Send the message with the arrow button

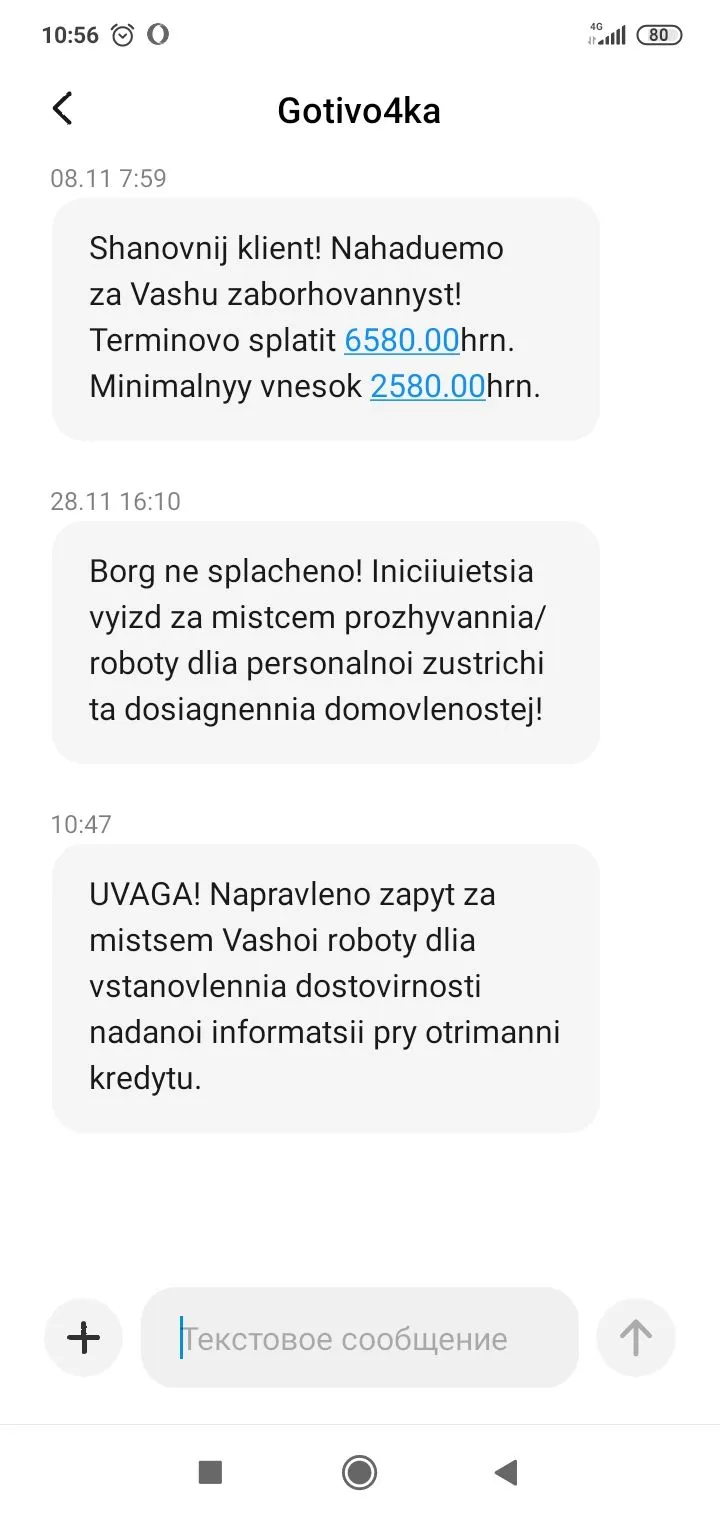coord(635,1337)
